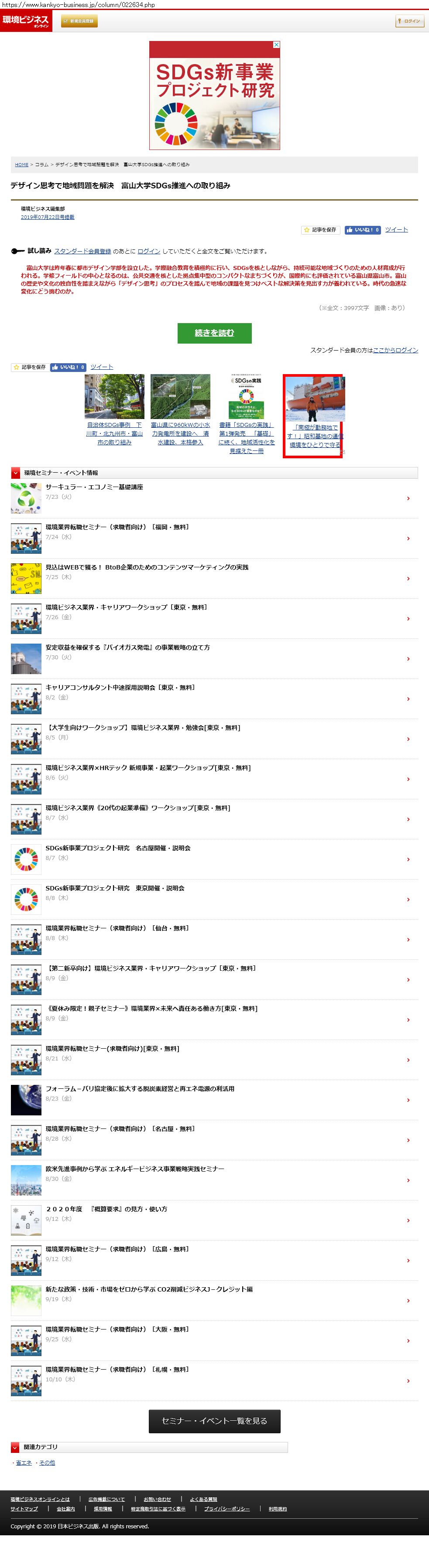This screenshot has width=429, height=1568.
Task: Tap the green 続きを読む button
Action: click(214, 332)
